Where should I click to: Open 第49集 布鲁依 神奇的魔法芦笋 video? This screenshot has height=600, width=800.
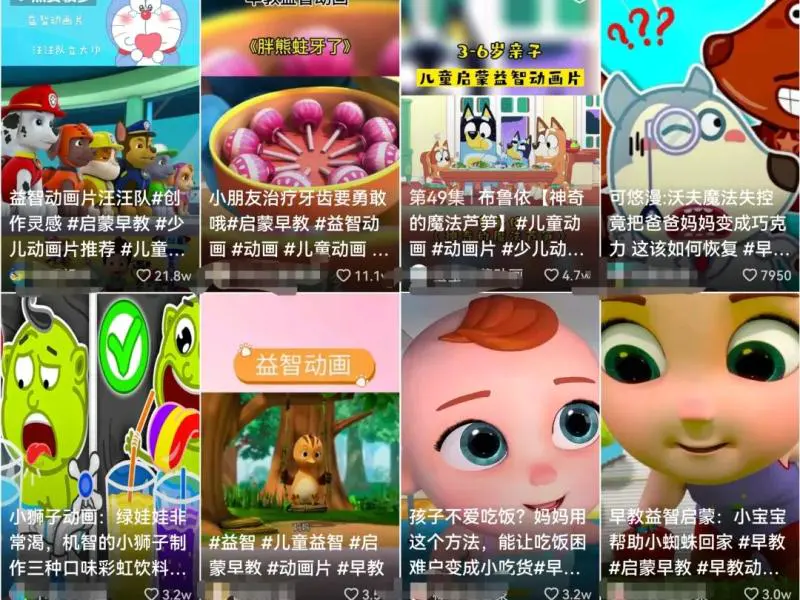pos(499,110)
